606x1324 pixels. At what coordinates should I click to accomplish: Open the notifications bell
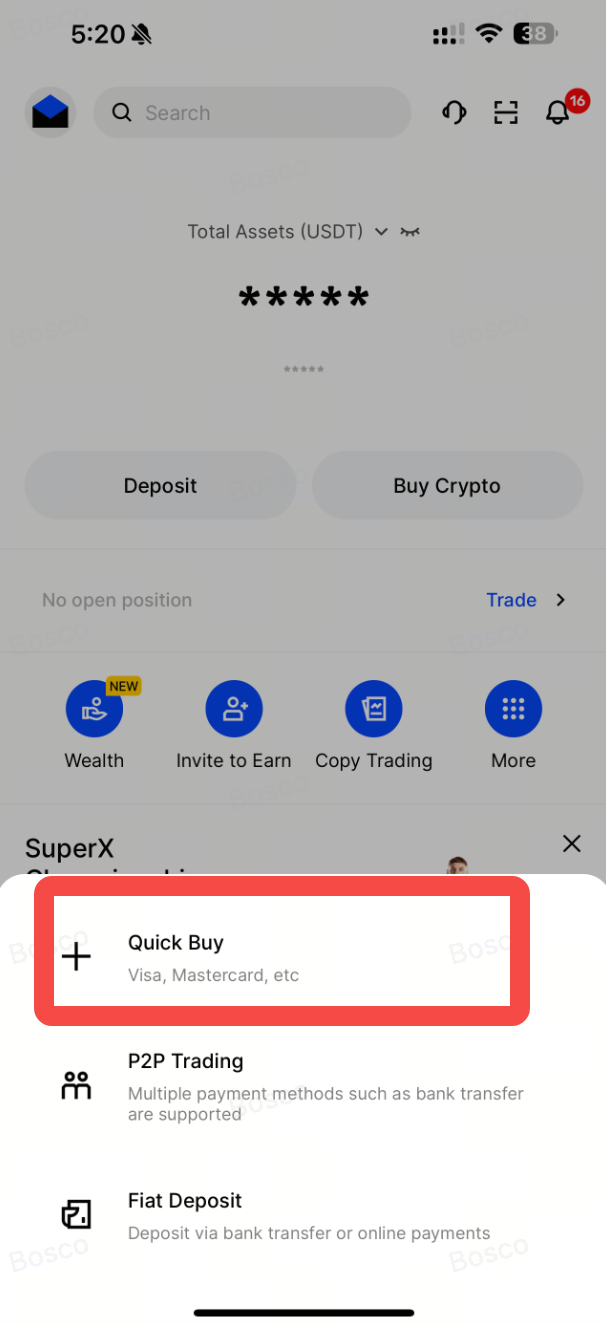[558, 113]
